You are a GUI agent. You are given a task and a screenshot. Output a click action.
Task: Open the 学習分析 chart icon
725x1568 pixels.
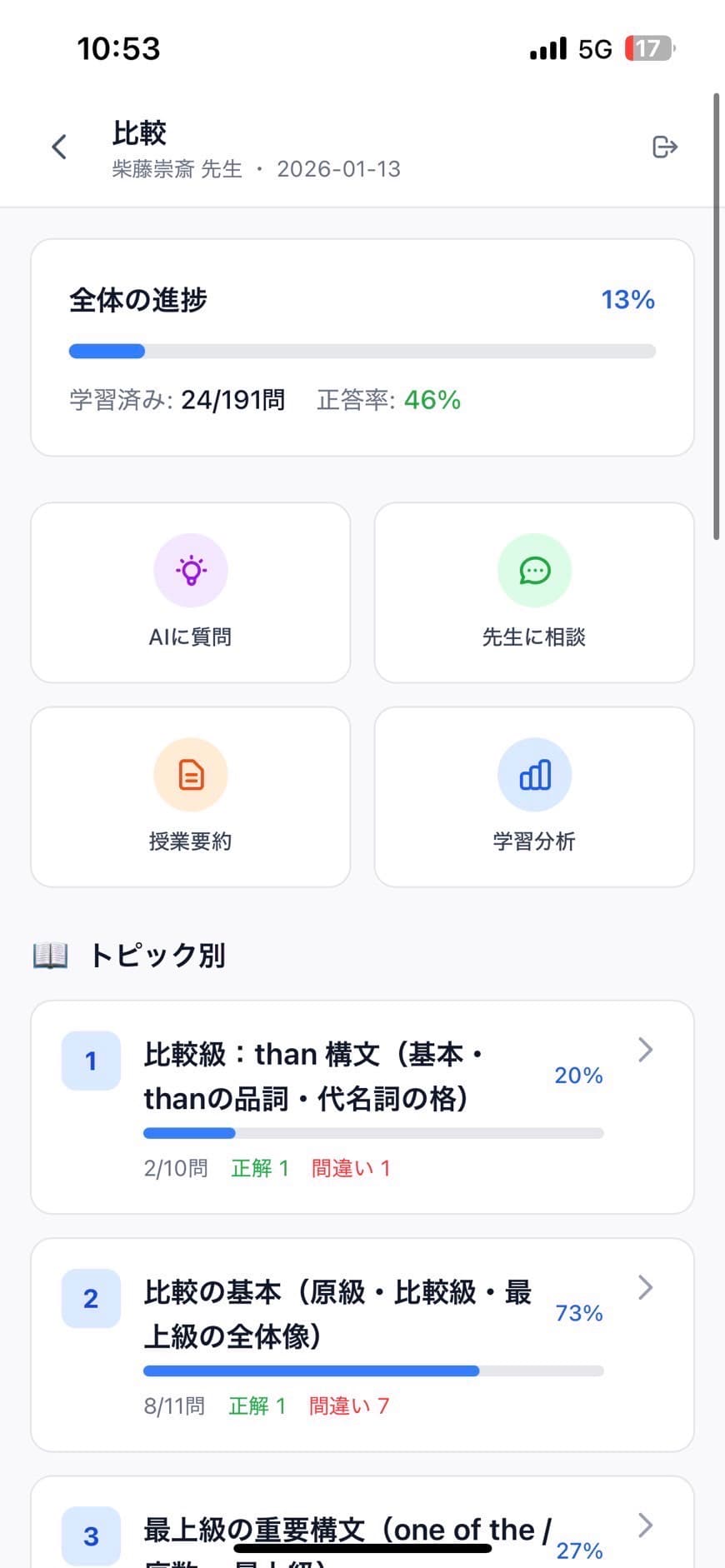(x=534, y=775)
